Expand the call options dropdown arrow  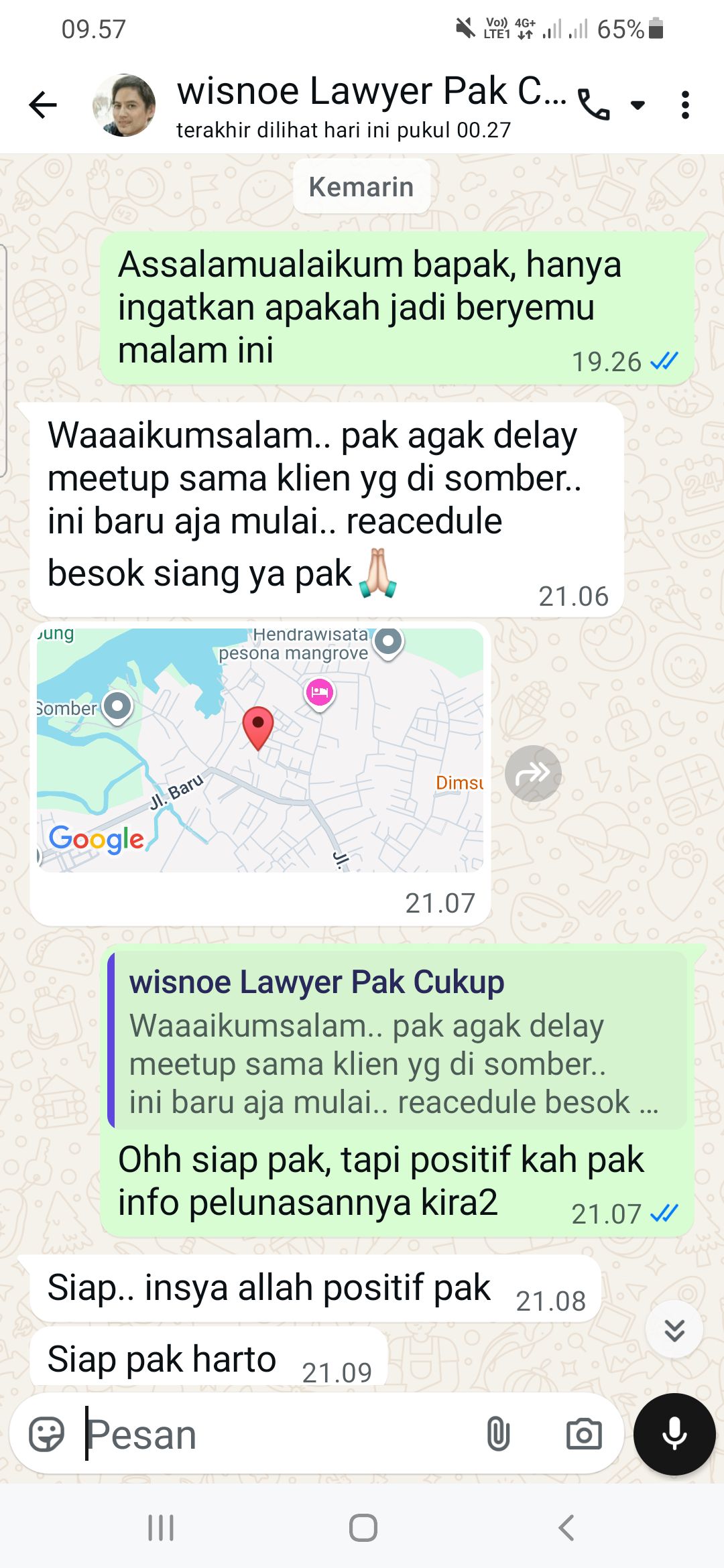(x=638, y=105)
